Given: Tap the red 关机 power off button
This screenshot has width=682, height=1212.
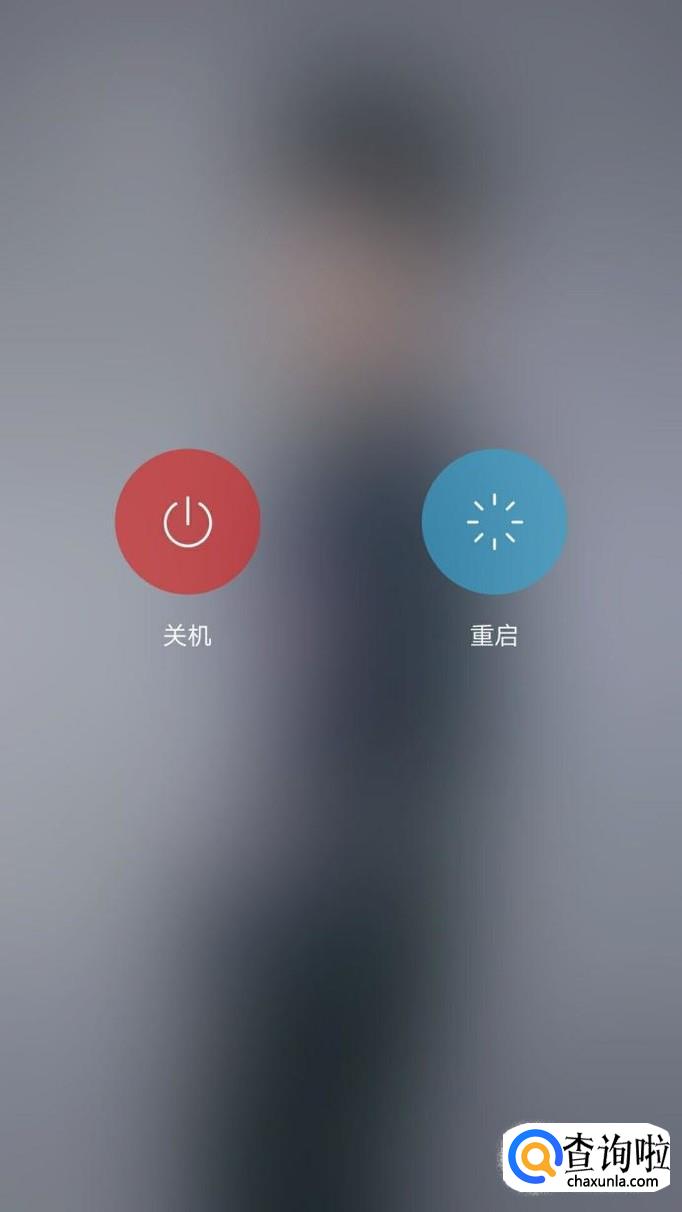Looking at the screenshot, I should 188,522.
